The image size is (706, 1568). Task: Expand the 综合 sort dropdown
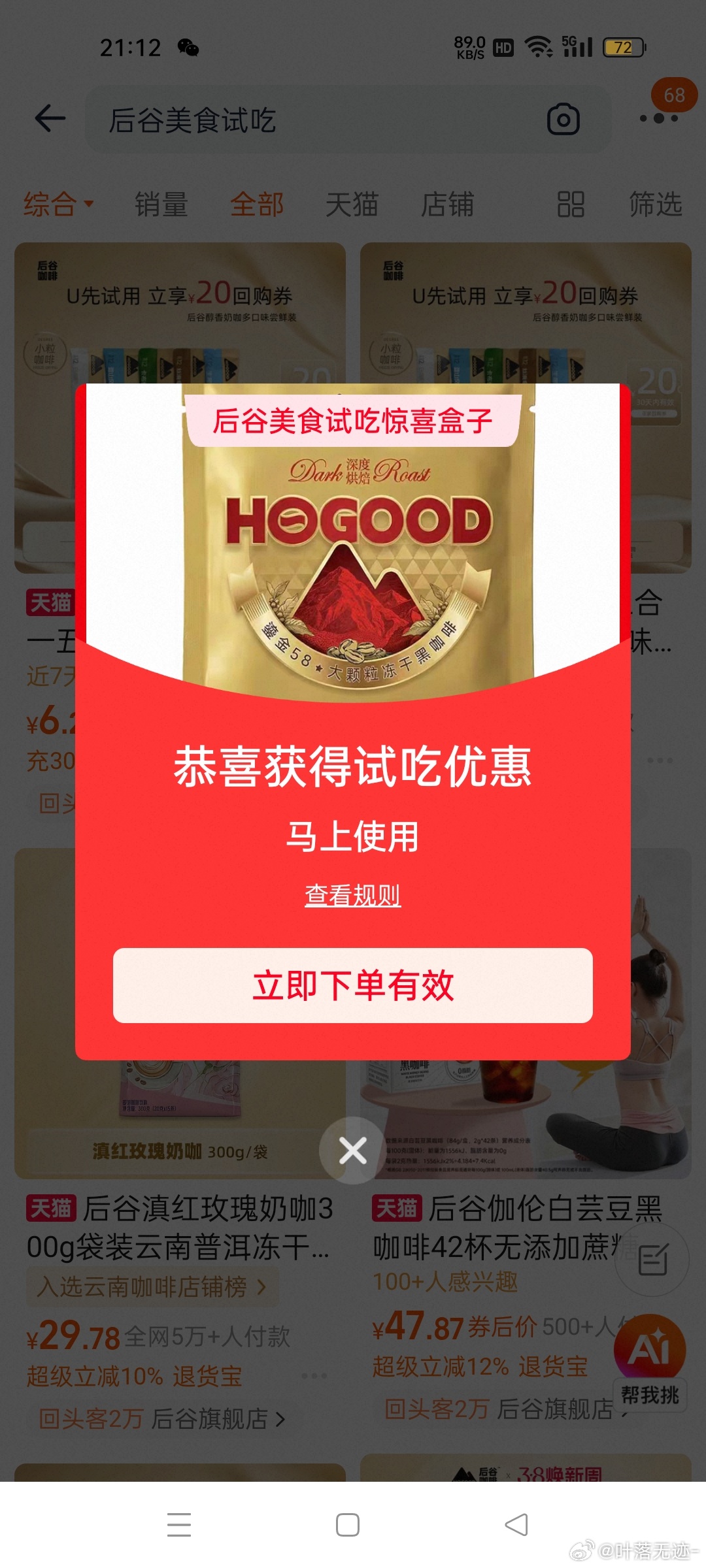tap(59, 204)
